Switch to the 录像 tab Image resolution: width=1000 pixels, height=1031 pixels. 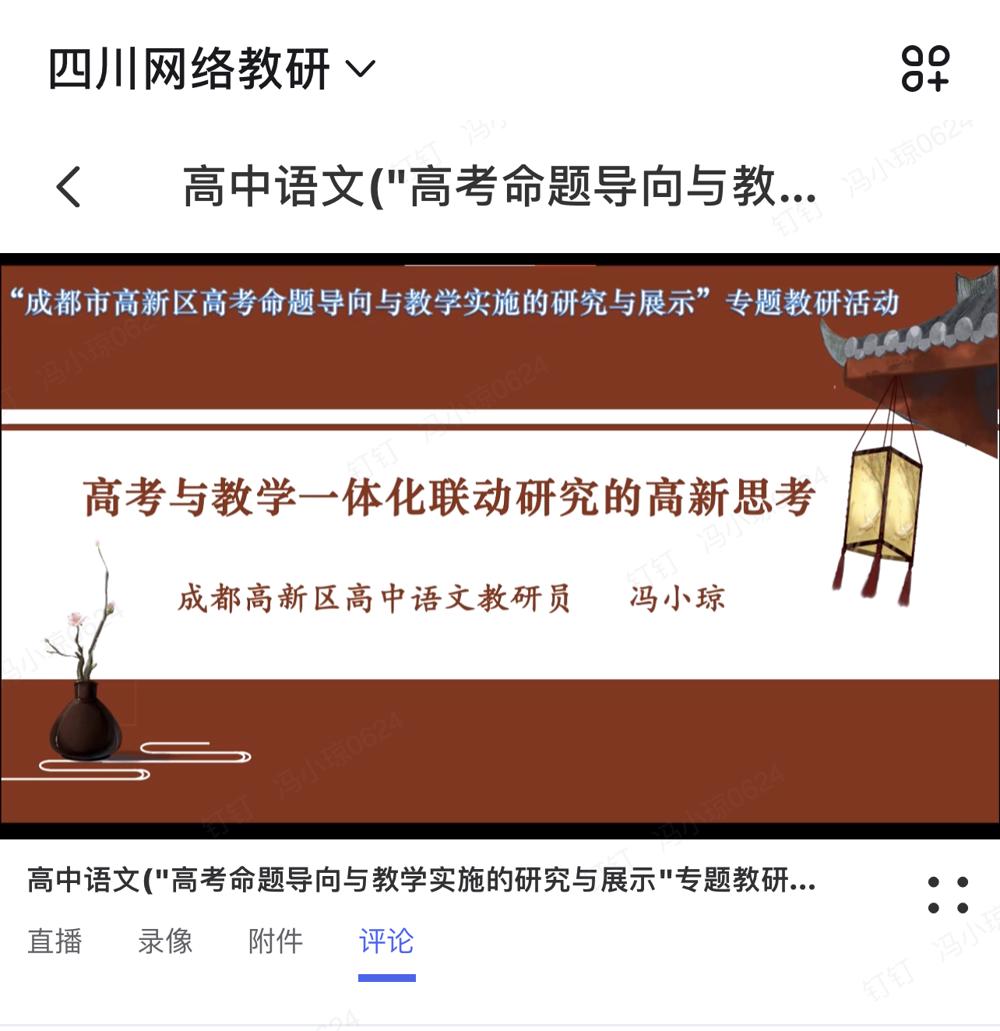click(166, 941)
